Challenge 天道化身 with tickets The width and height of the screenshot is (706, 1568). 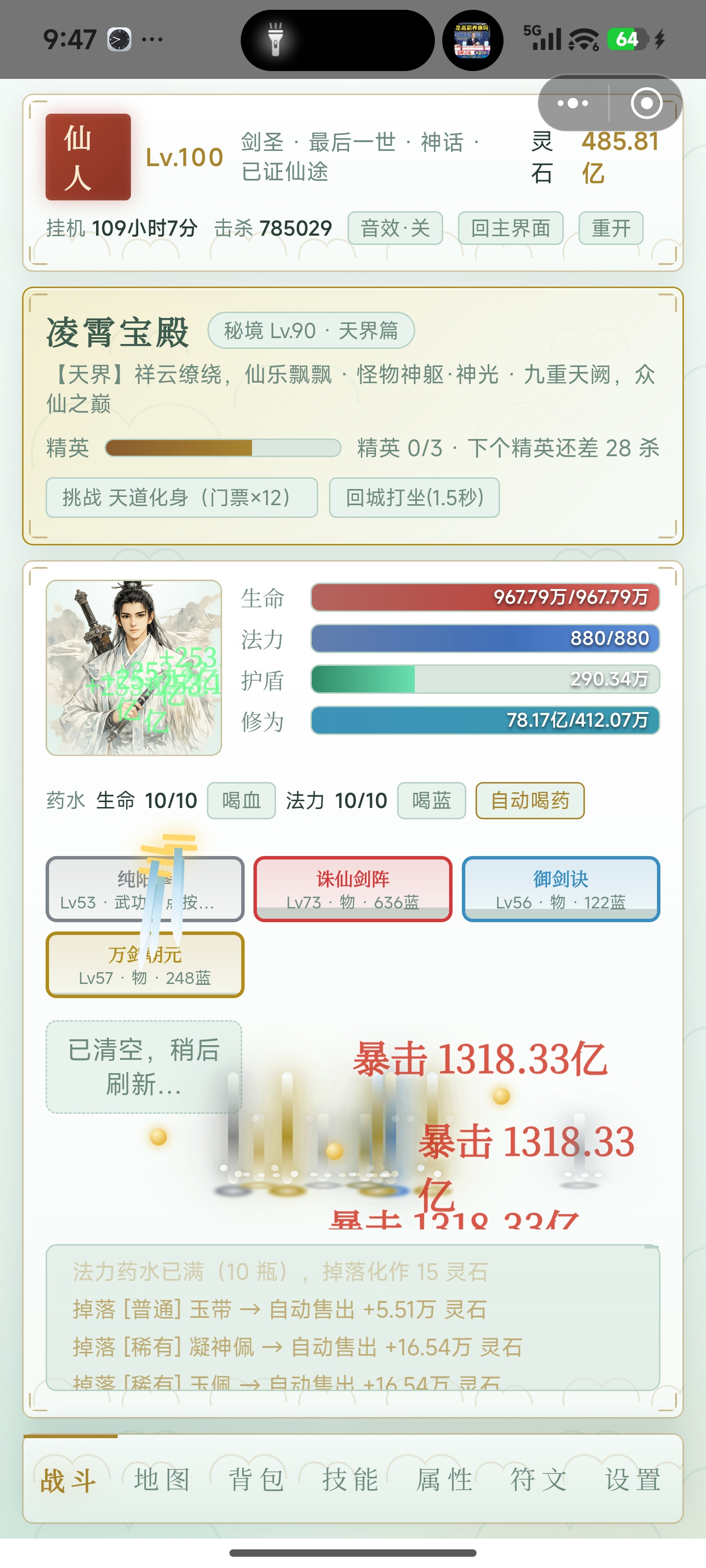coord(181,497)
